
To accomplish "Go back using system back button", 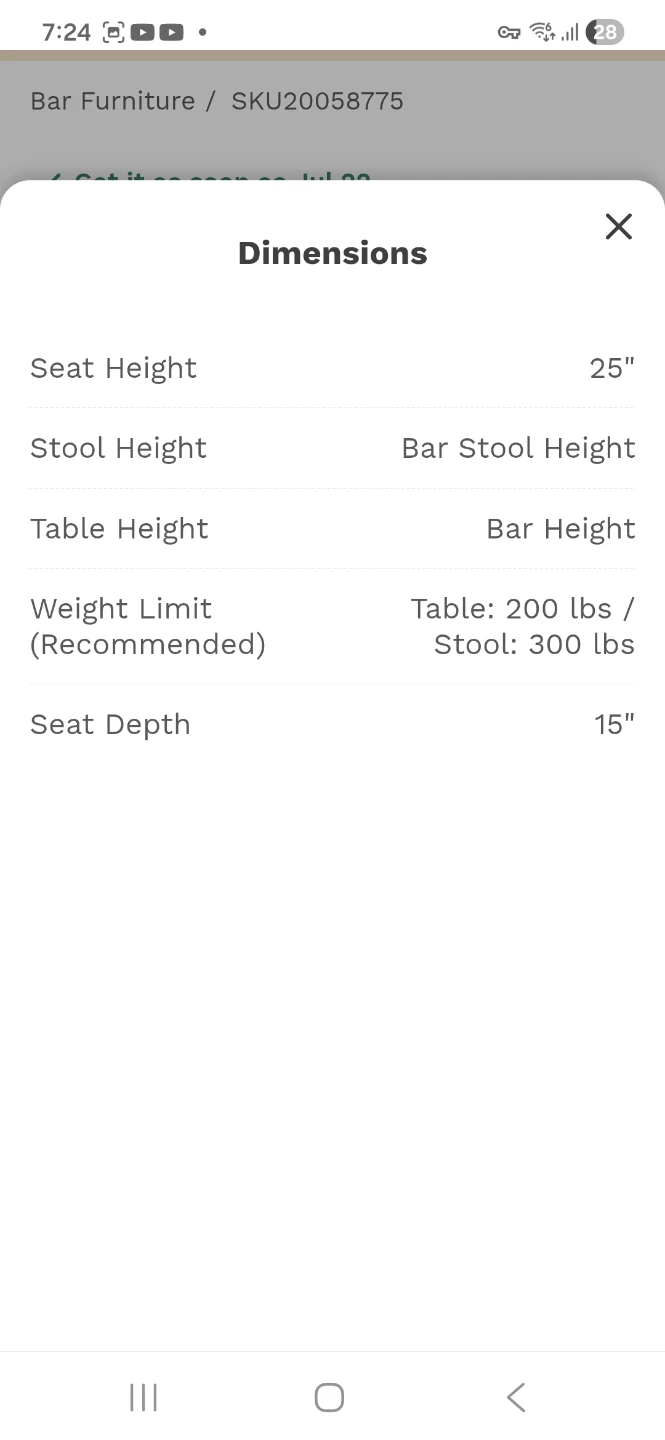I will [x=516, y=1397].
